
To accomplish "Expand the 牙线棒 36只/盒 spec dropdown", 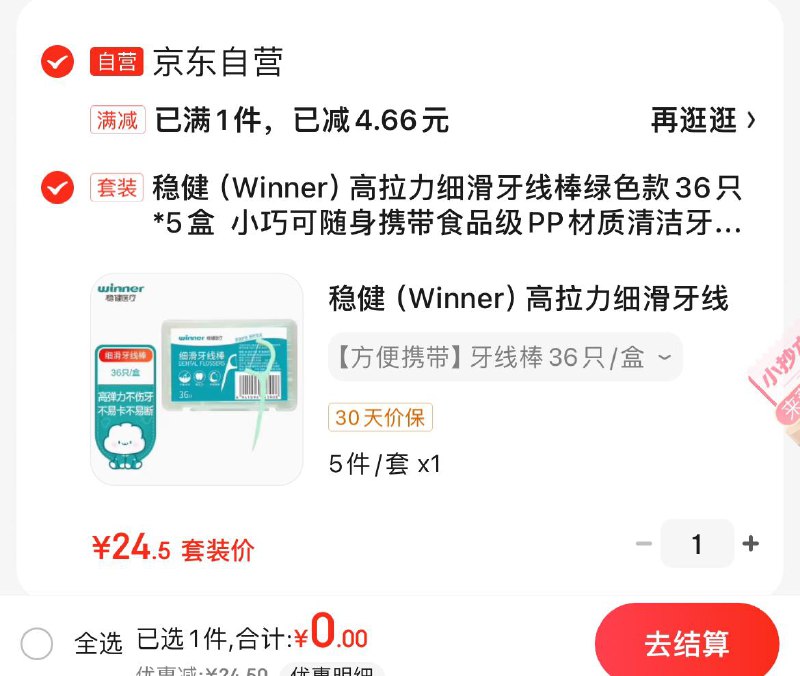I will [505, 357].
